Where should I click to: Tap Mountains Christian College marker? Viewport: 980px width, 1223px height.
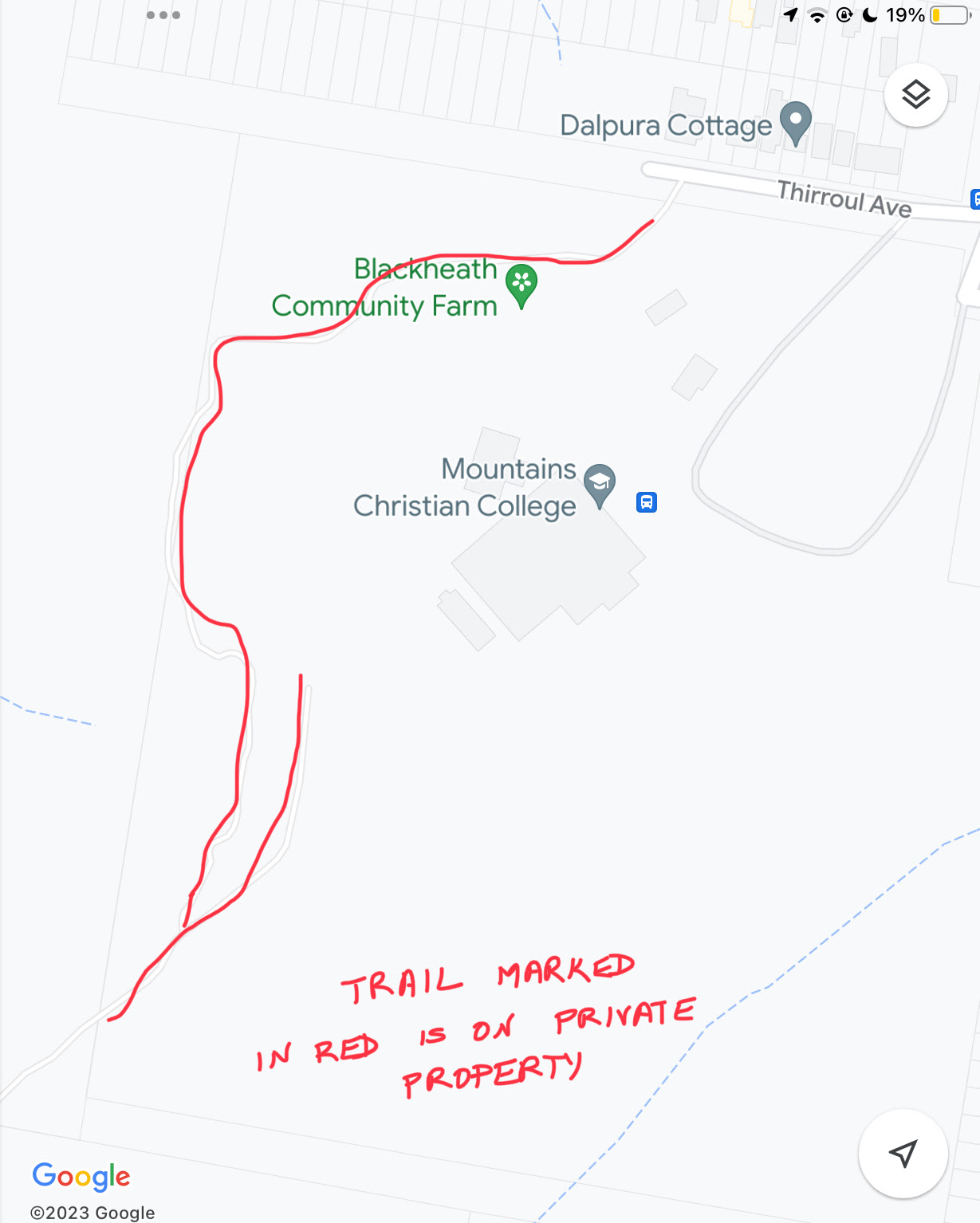pyautogui.click(x=599, y=484)
